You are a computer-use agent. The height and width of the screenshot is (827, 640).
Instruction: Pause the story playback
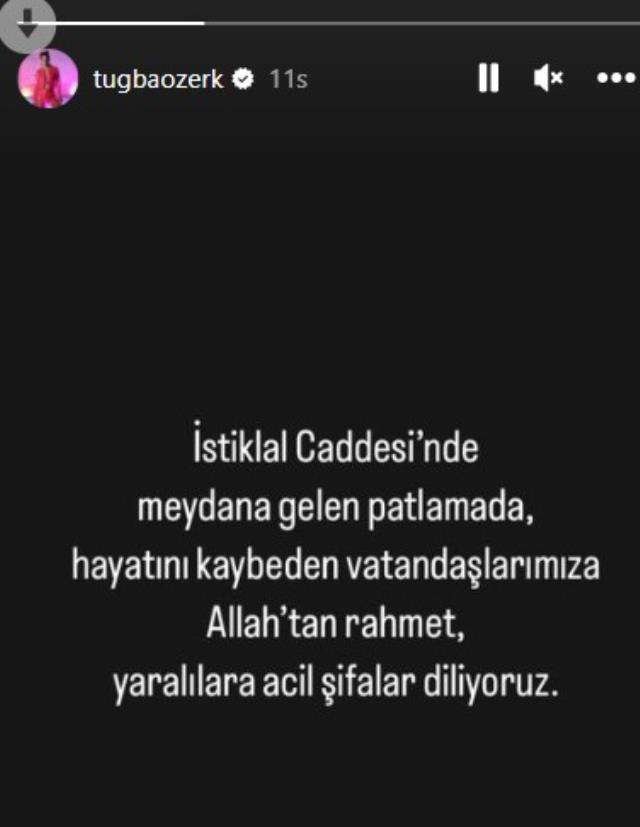pyautogui.click(x=488, y=78)
